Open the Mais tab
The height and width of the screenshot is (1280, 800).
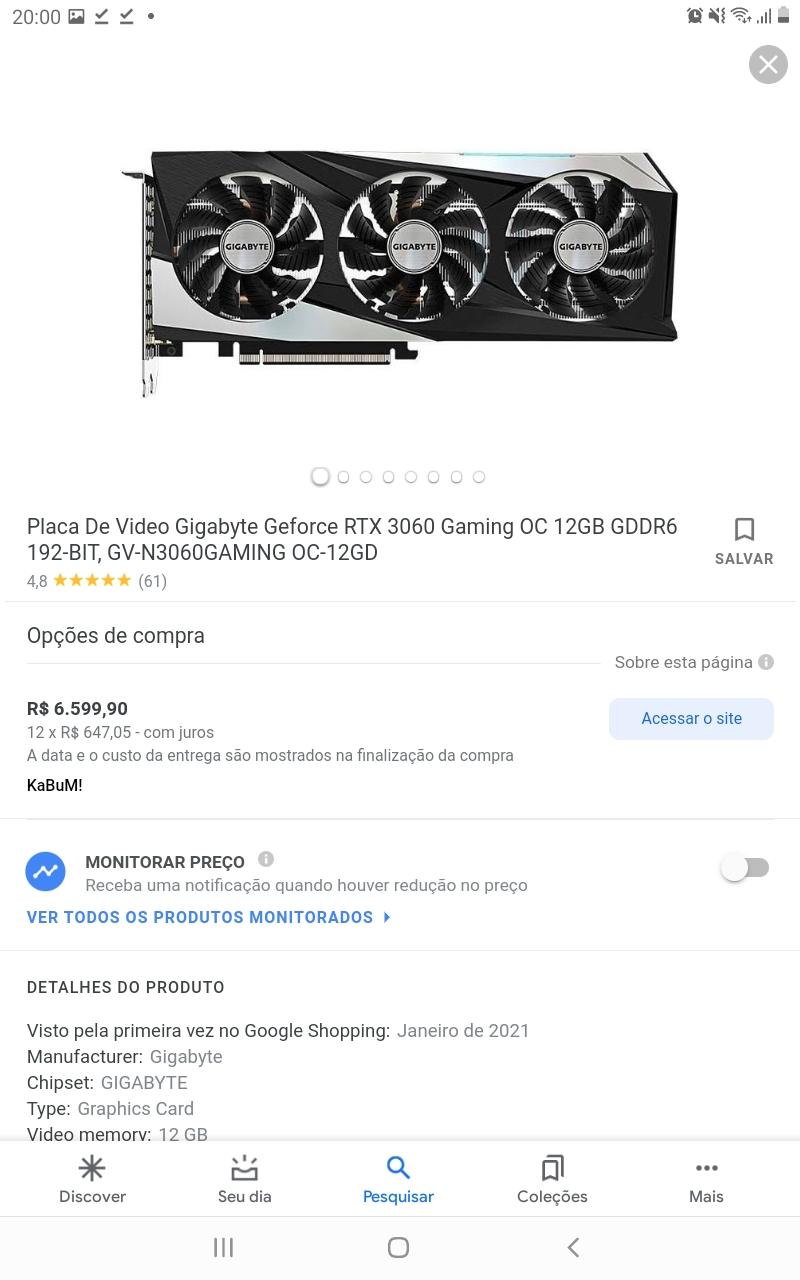(706, 1180)
